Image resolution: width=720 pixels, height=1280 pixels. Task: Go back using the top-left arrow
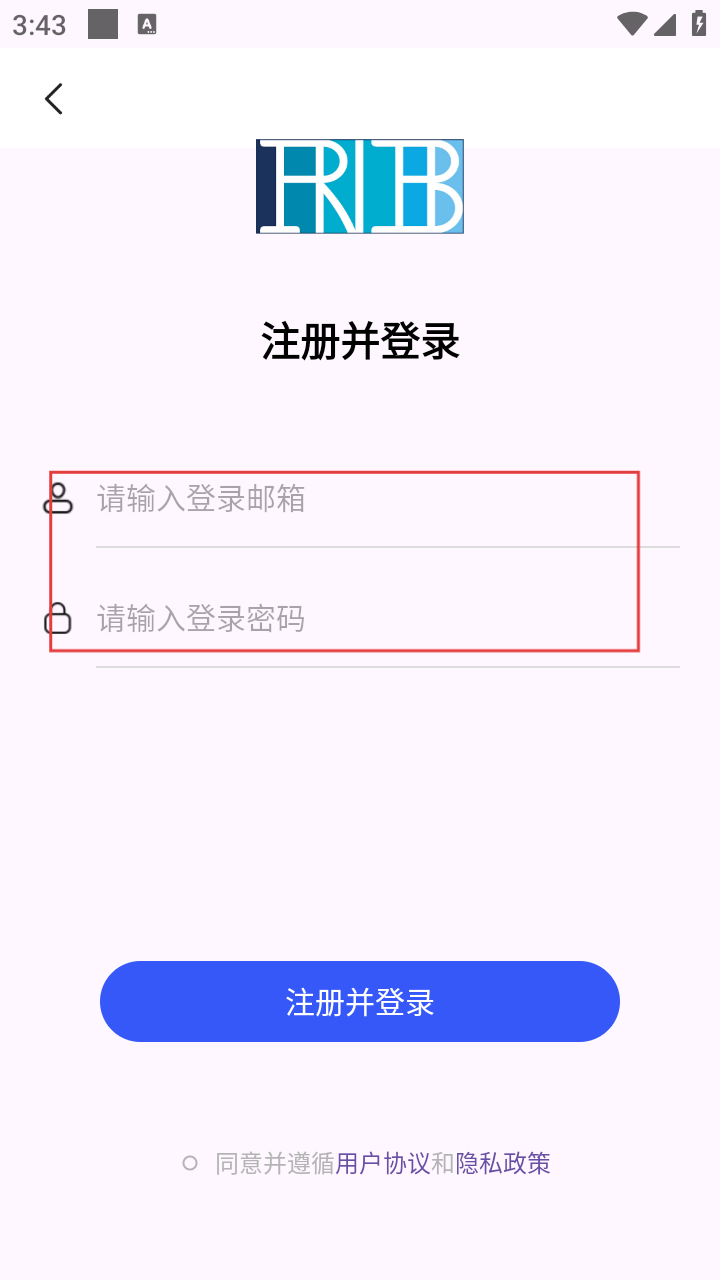54,98
